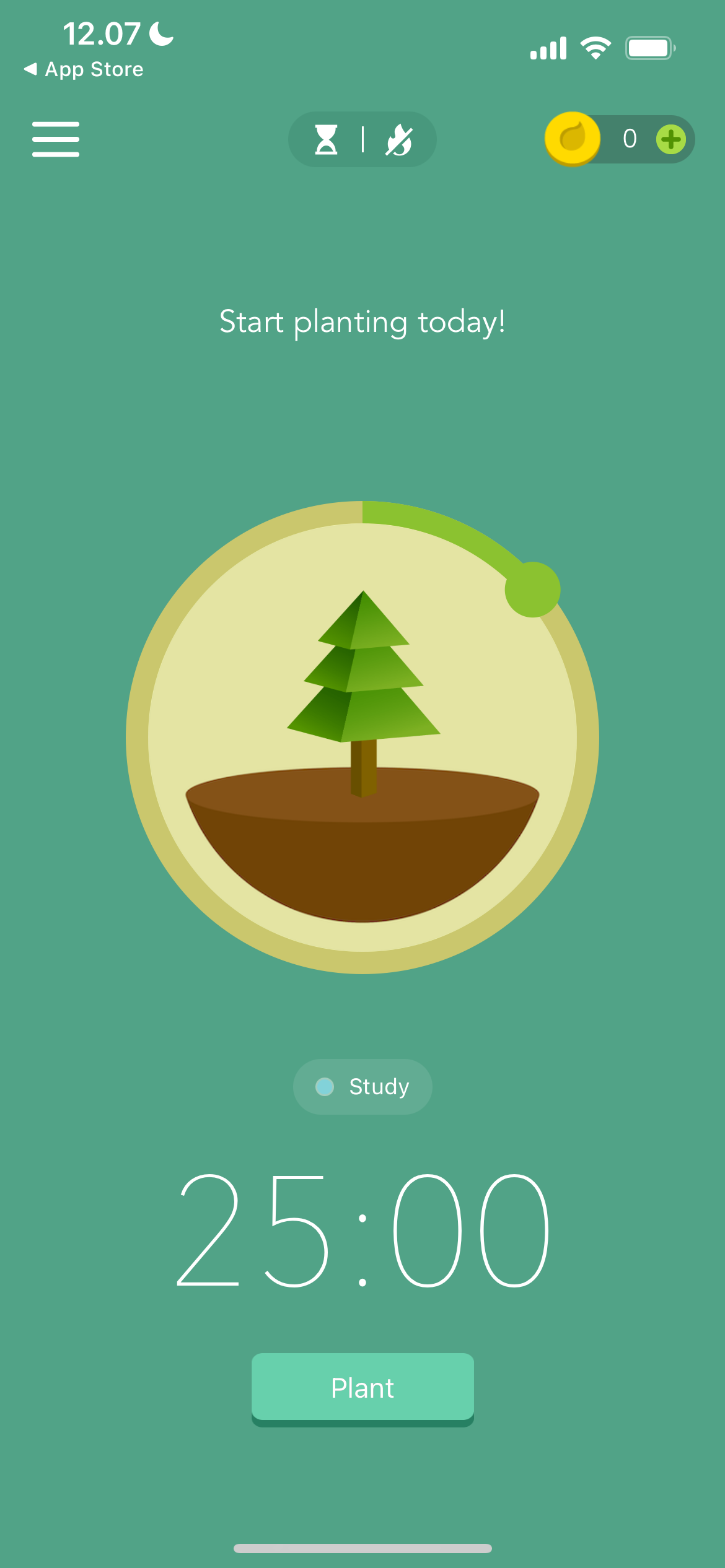Select the hourglass timer mode
The height and width of the screenshot is (1568, 725).
click(327, 139)
